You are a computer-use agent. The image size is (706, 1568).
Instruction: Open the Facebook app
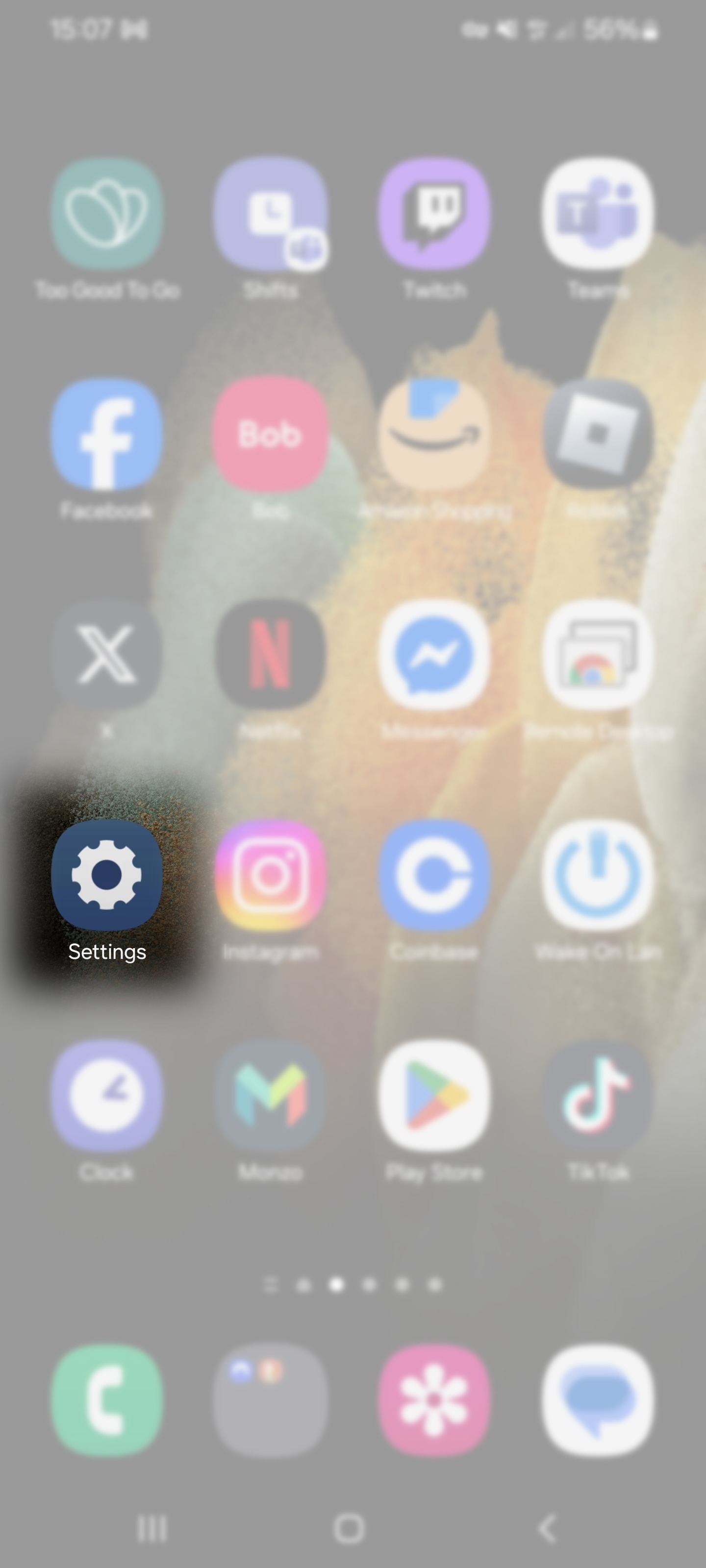point(106,433)
